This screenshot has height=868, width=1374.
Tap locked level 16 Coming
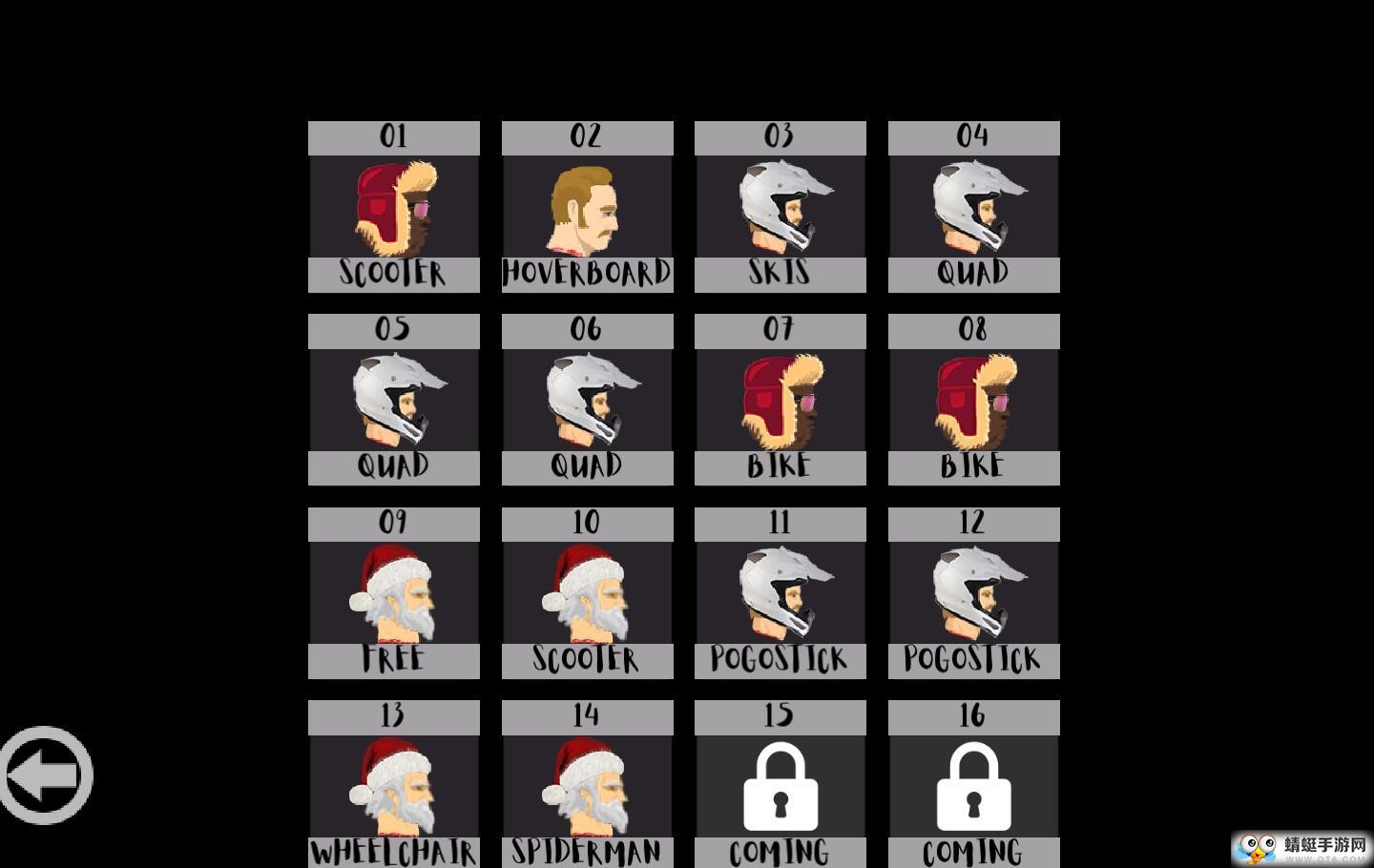click(973, 785)
